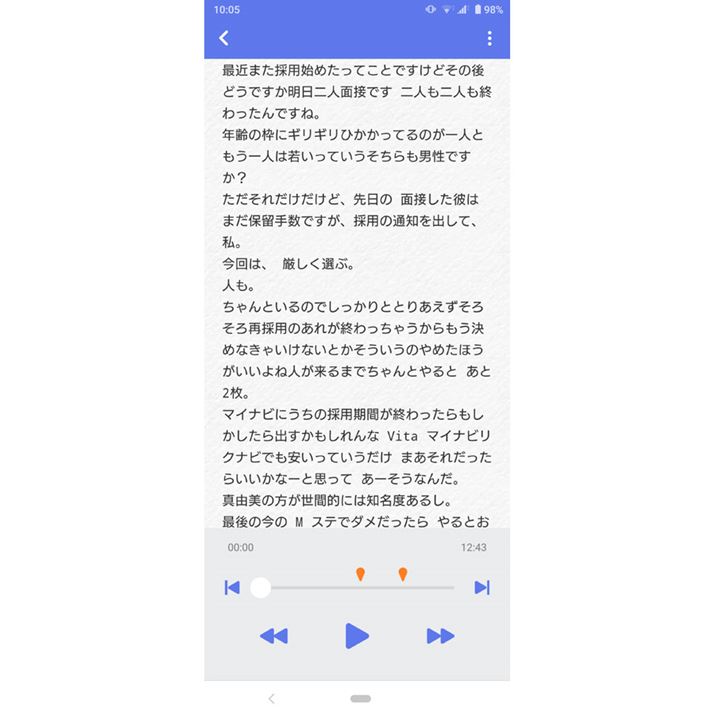
Task: Skip to the end of the recording
Action: pos(481,588)
